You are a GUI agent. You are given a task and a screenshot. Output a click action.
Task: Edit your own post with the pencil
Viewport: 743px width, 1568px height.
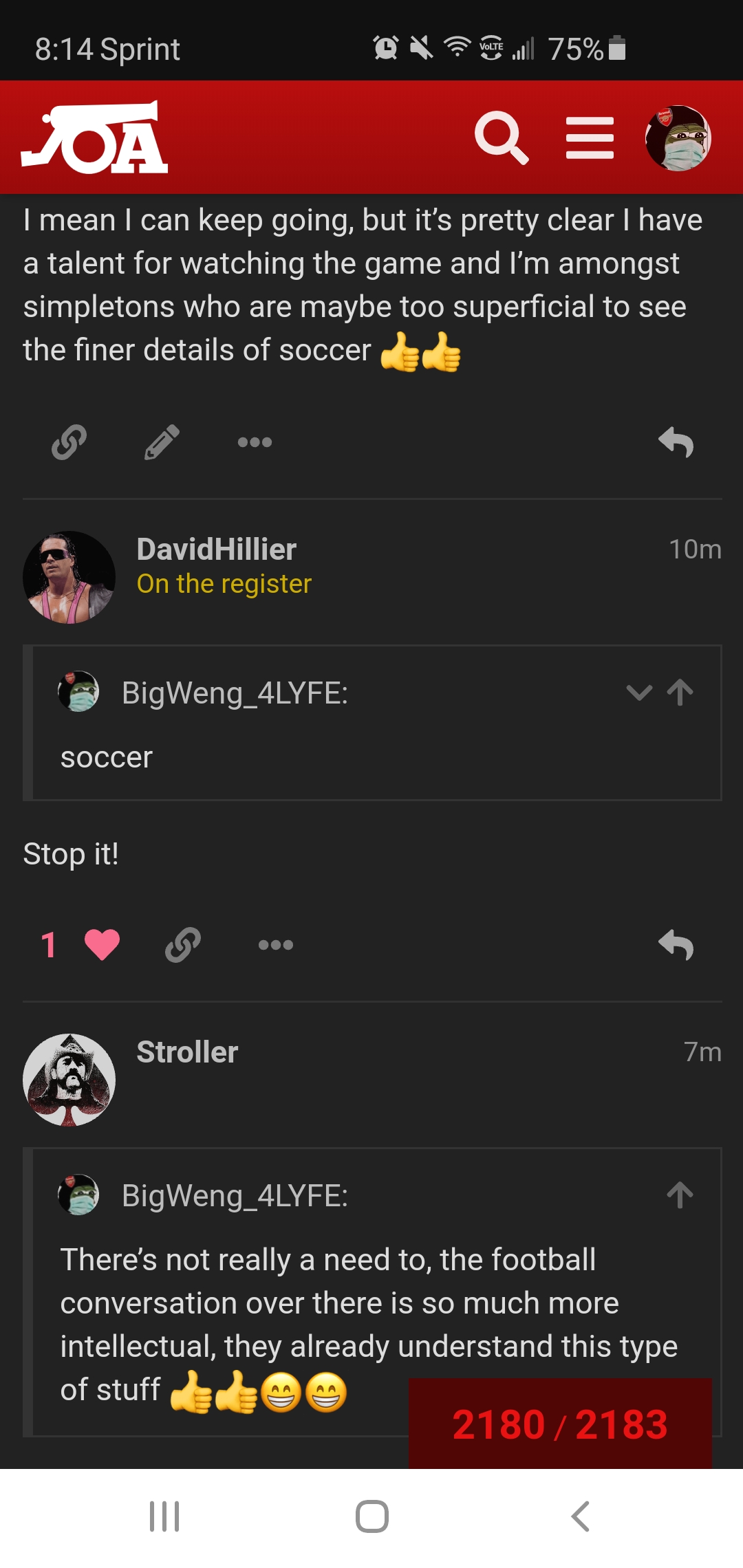tap(162, 442)
